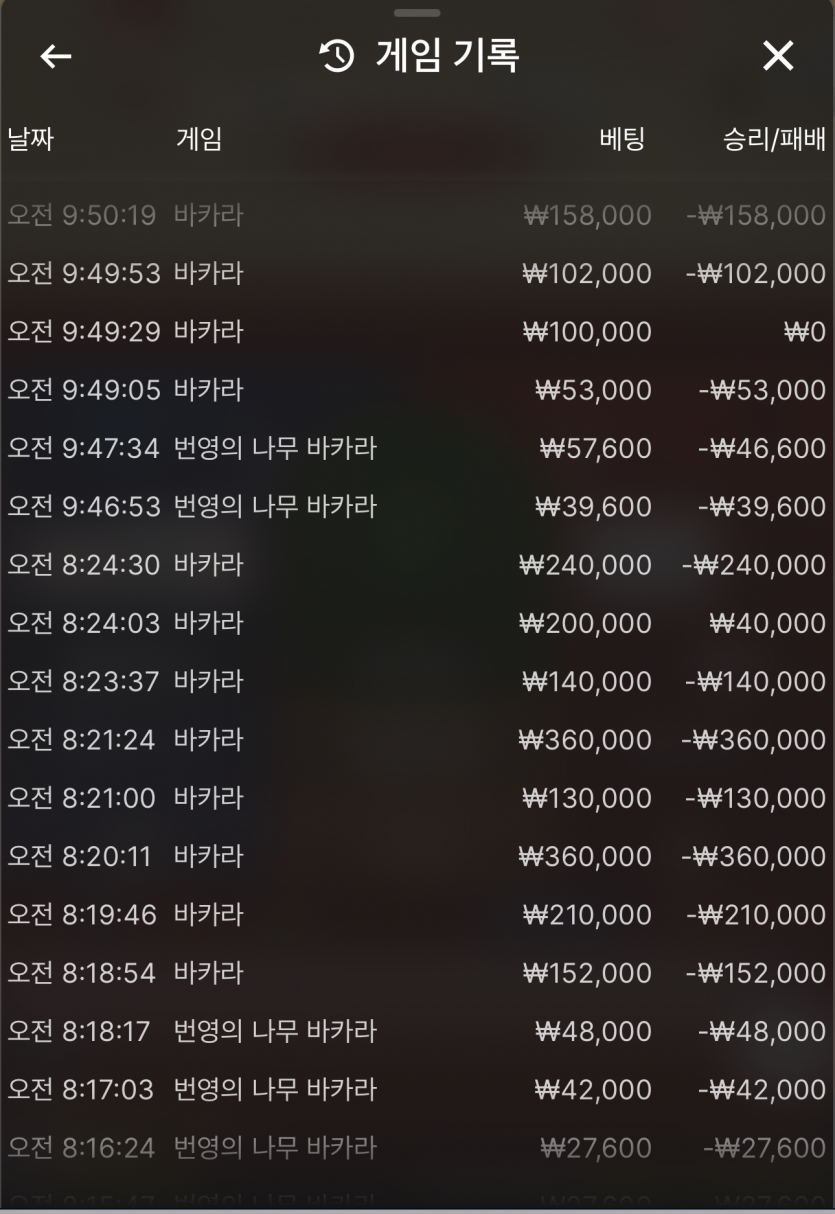Close the 게임 기록 panel
Screen dimensions: 835x1214
coord(778,57)
